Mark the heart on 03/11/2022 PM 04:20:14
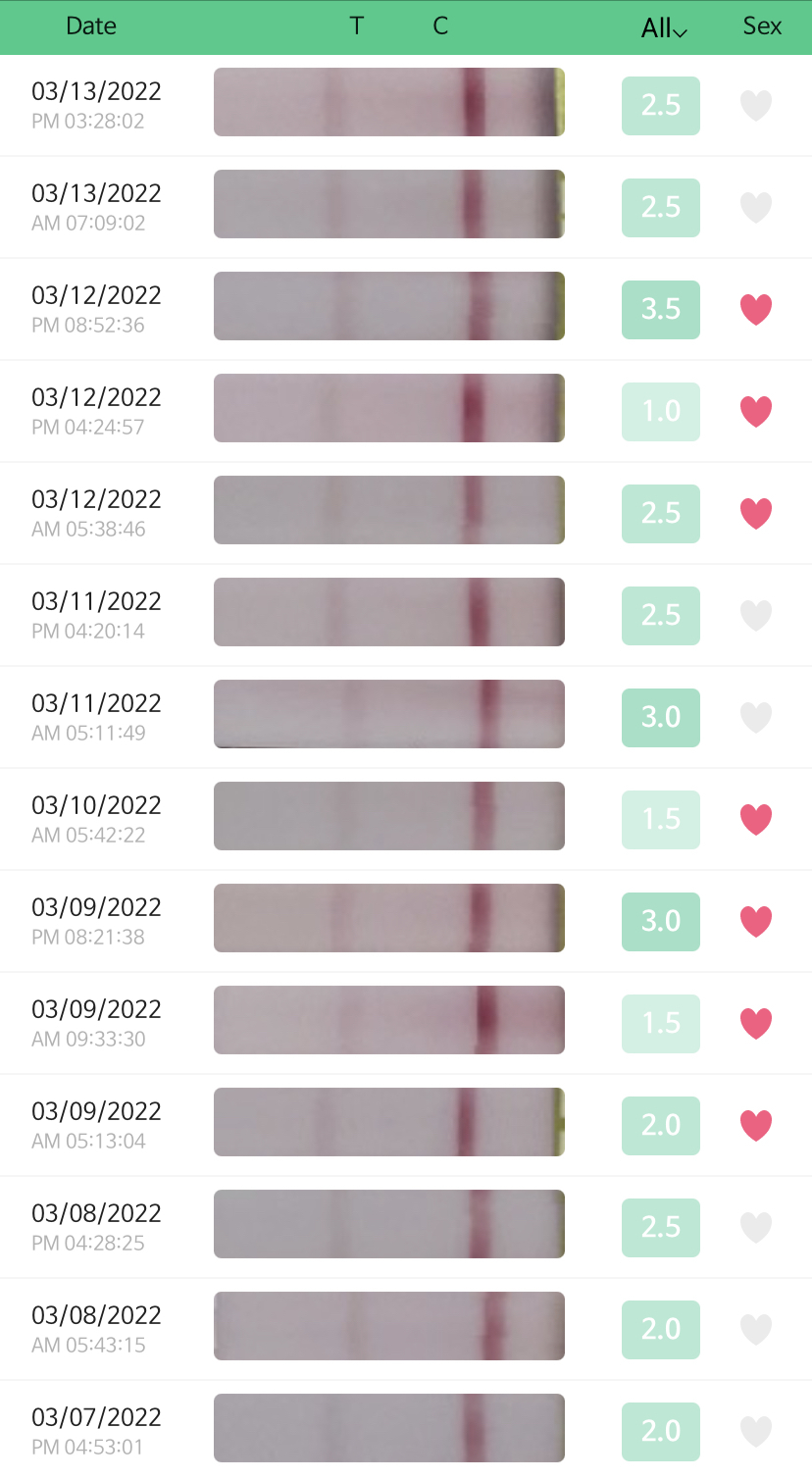The width and height of the screenshot is (812, 1479). 755,615
